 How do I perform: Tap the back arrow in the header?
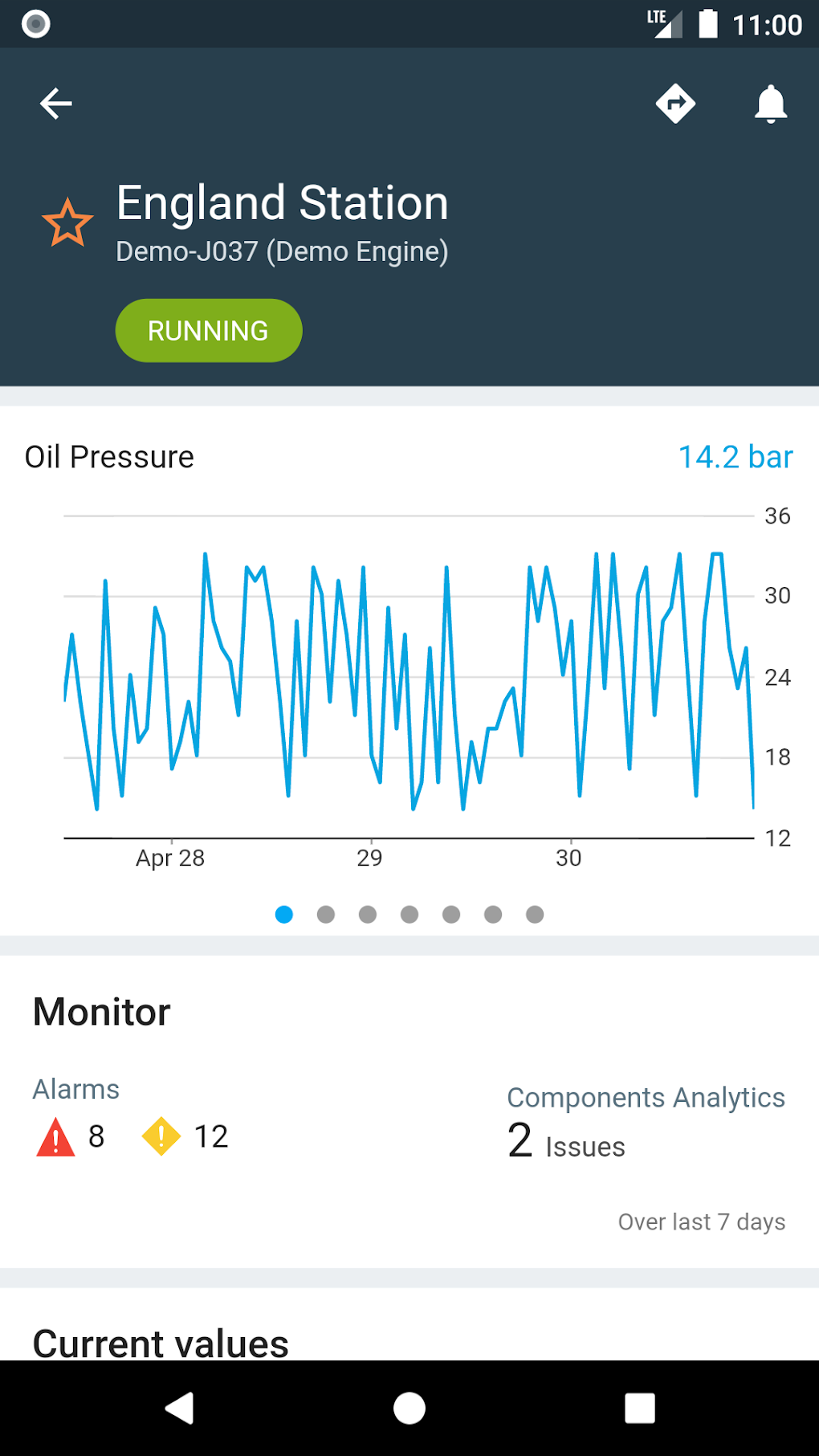tap(55, 102)
